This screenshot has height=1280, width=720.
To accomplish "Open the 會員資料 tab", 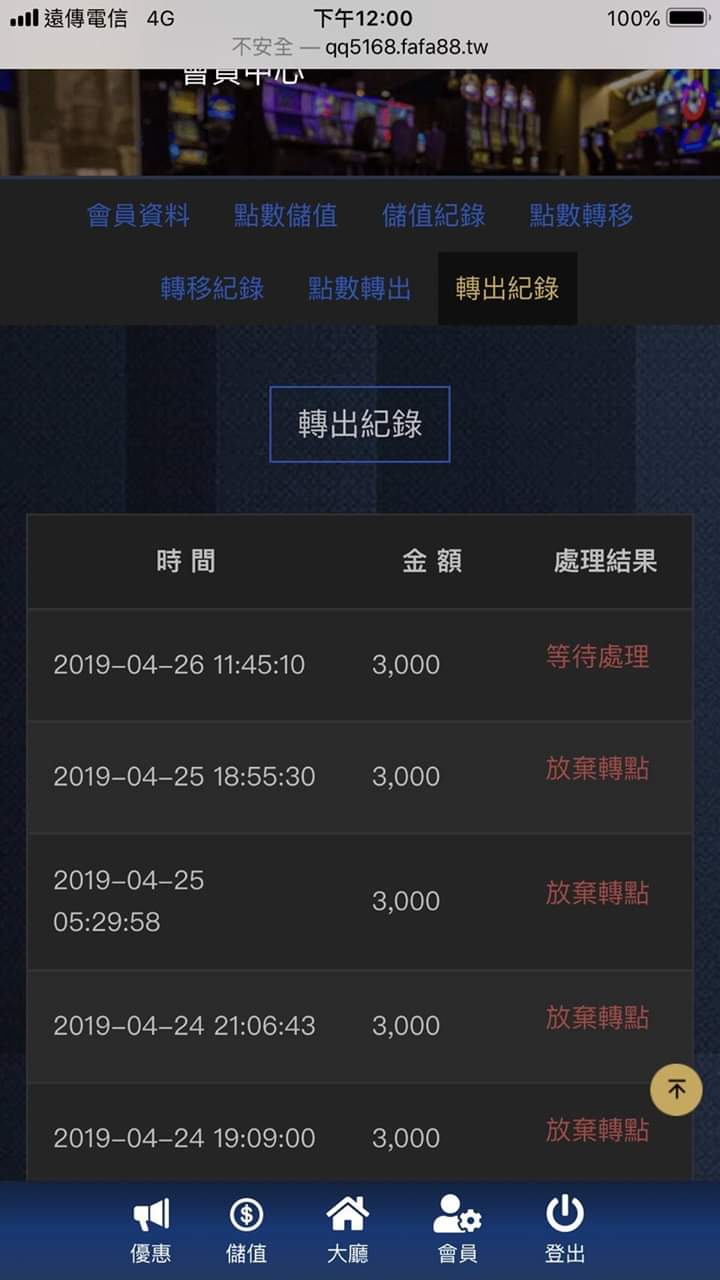I will pos(138,215).
